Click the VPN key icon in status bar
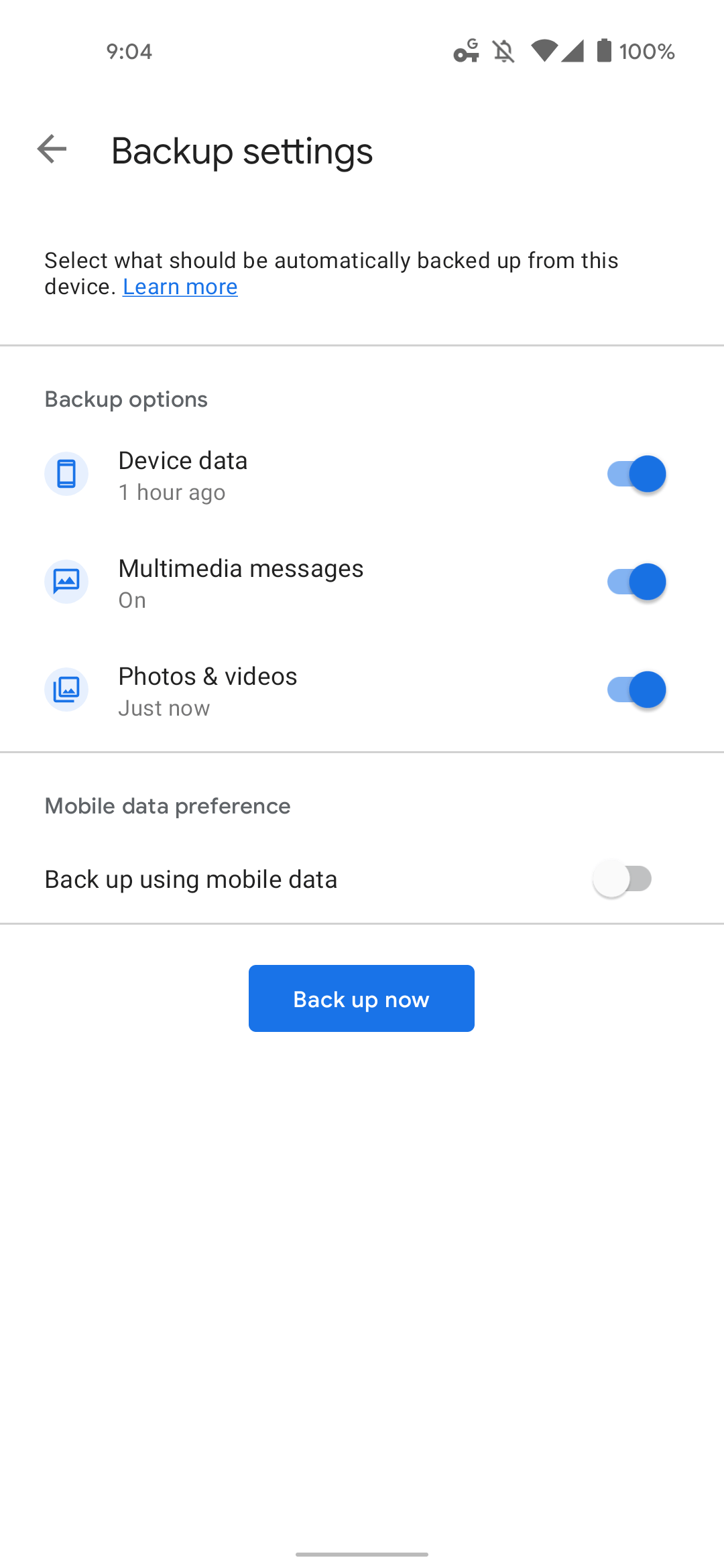 (466, 52)
